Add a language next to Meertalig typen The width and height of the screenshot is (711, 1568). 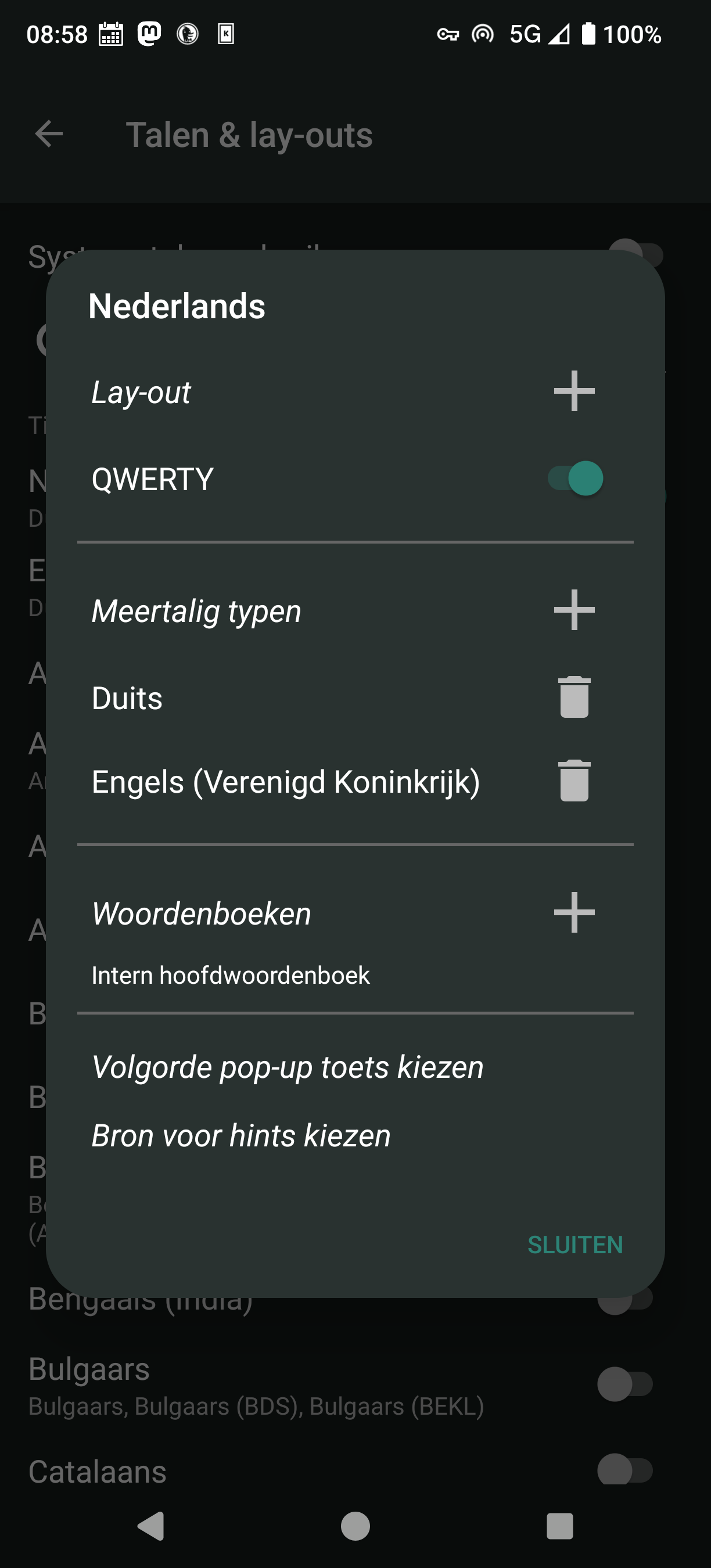point(574,610)
